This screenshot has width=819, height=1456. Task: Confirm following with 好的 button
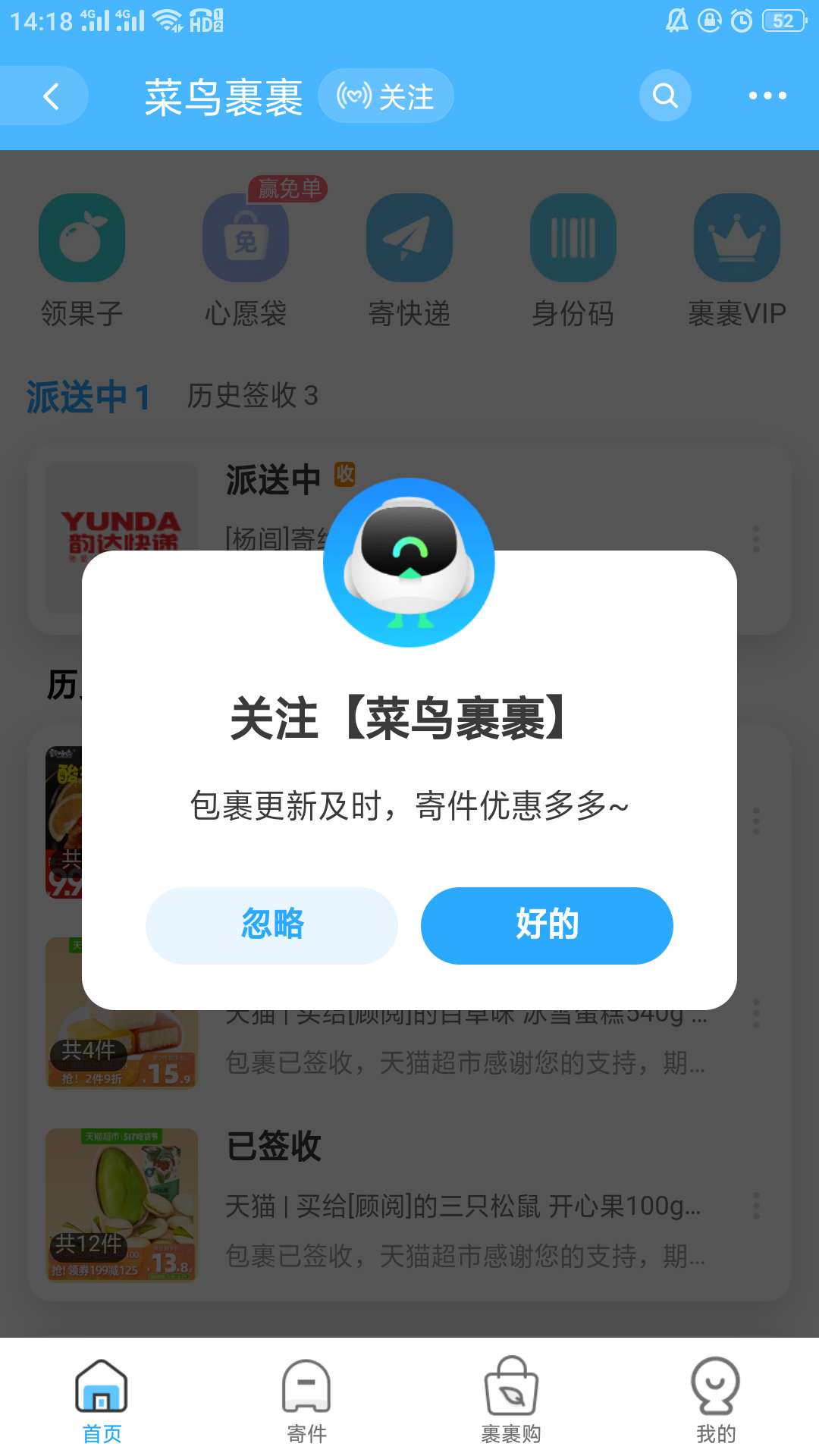click(x=547, y=925)
